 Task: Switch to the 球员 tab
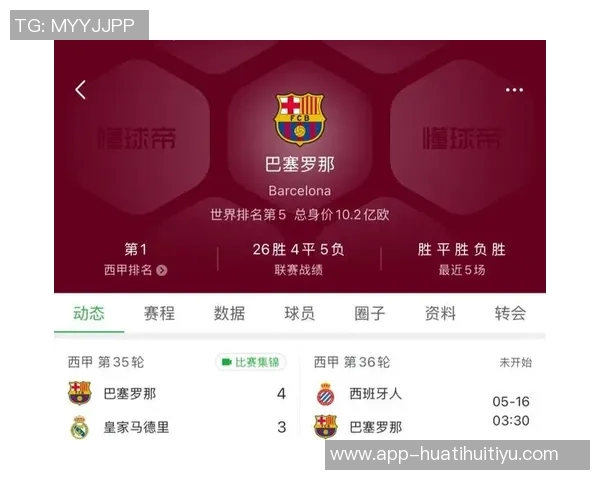(299, 313)
